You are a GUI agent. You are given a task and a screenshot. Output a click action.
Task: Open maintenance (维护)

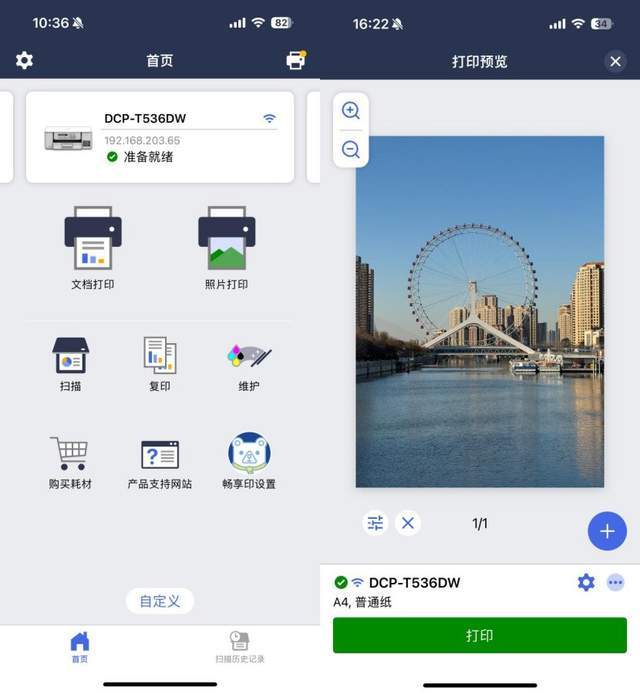coord(249,364)
